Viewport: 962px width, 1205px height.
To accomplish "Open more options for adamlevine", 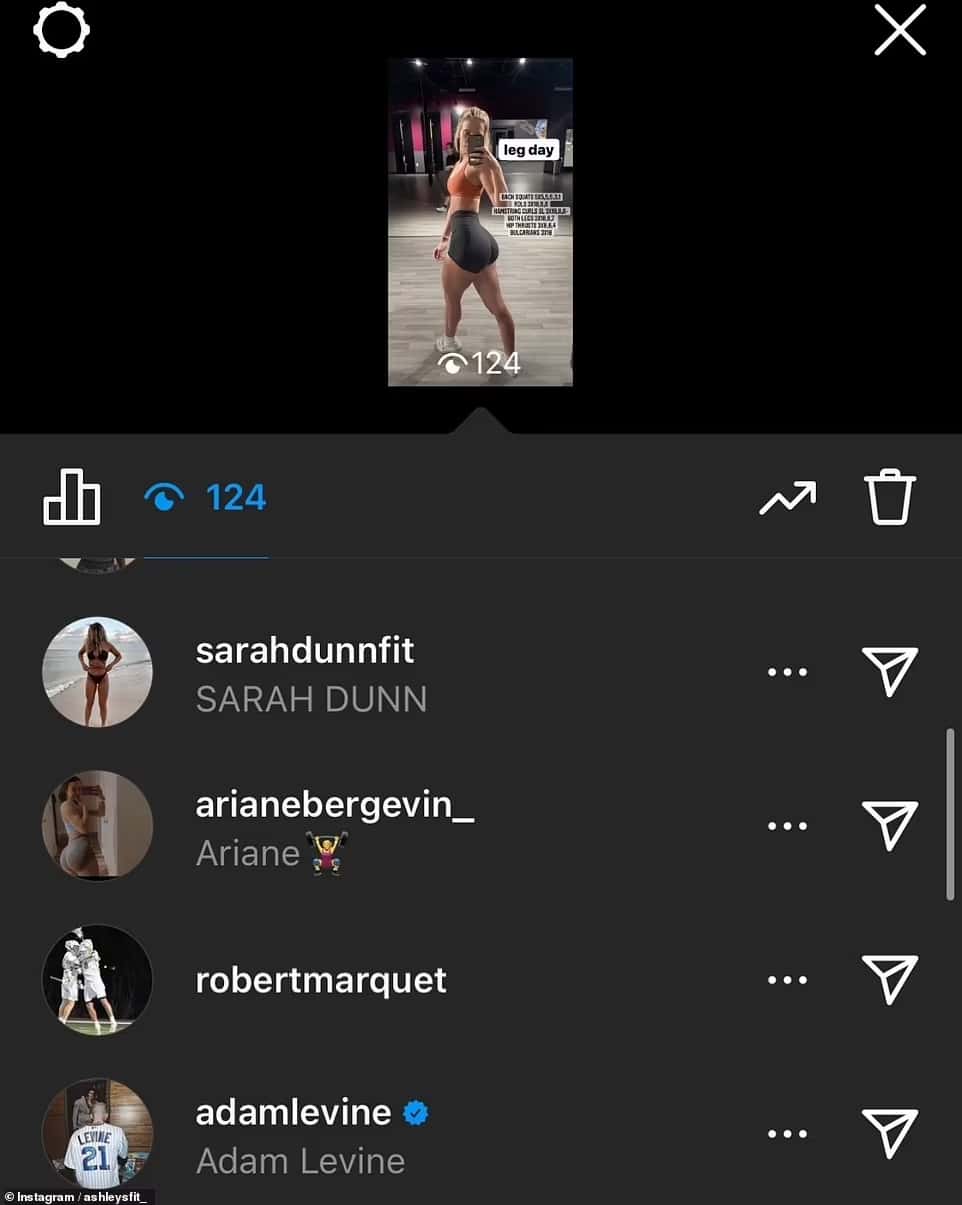I will 787,1133.
